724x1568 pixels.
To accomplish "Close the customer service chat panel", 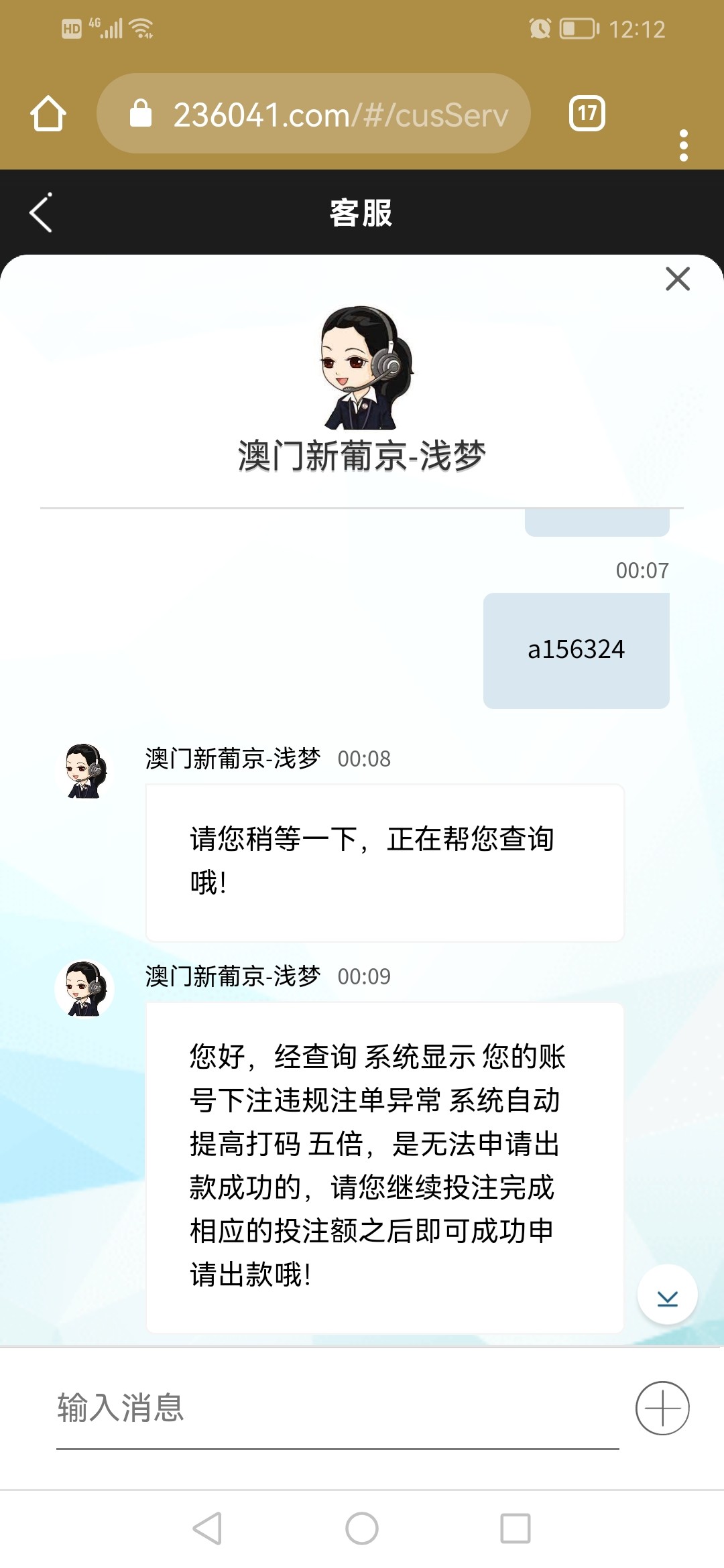I will (x=678, y=279).
